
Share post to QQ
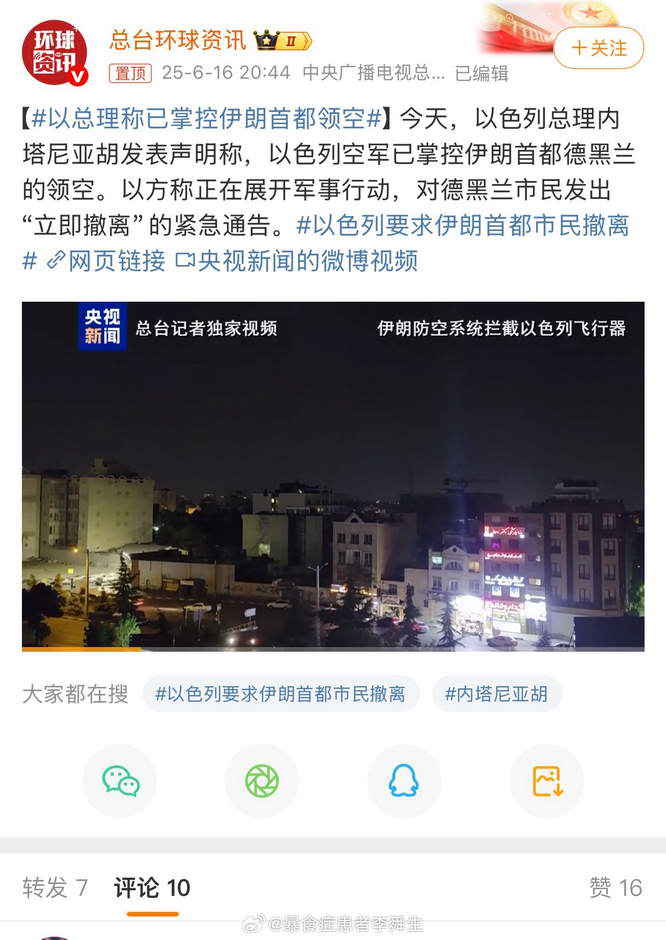click(404, 781)
